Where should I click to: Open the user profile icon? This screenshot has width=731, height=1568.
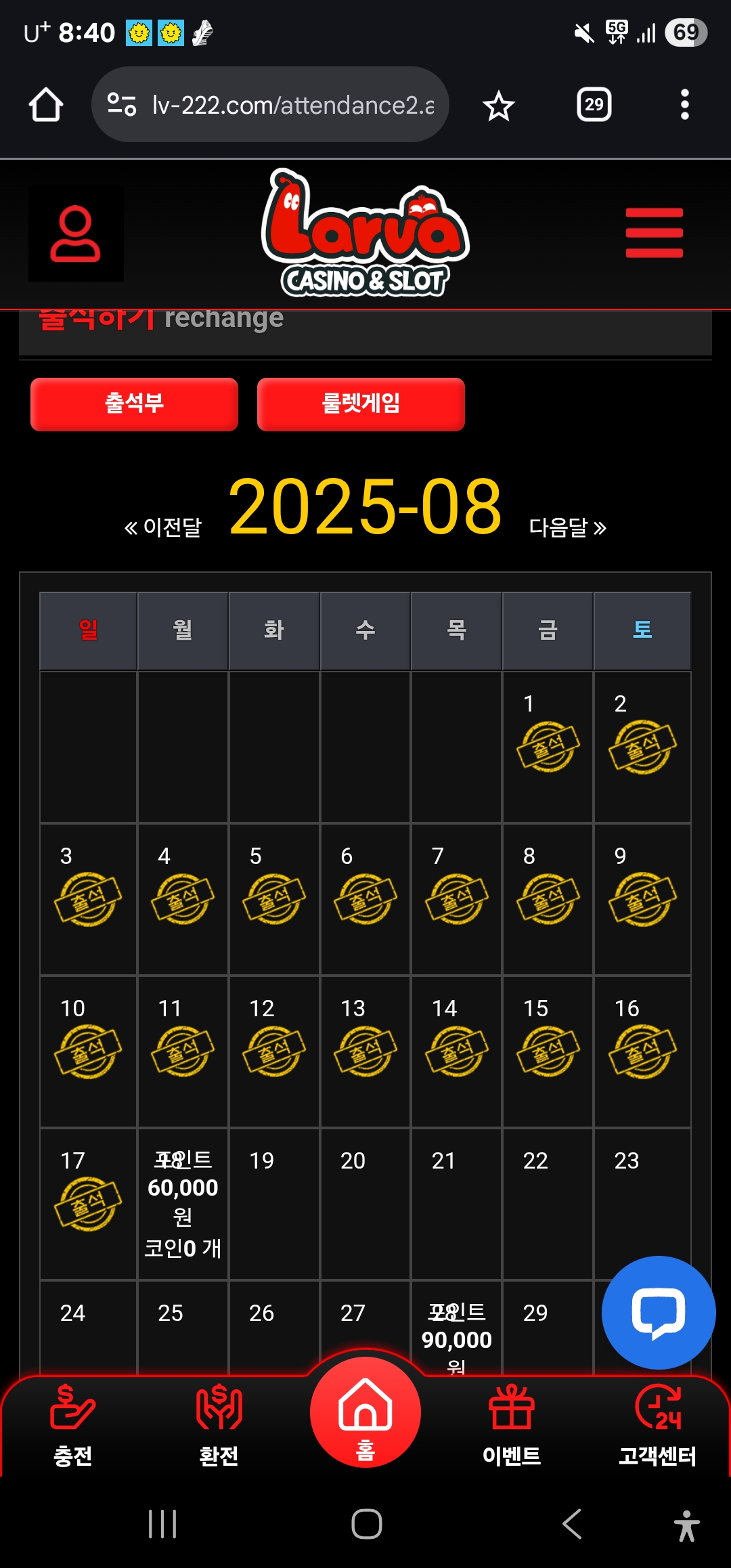(x=75, y=234)
